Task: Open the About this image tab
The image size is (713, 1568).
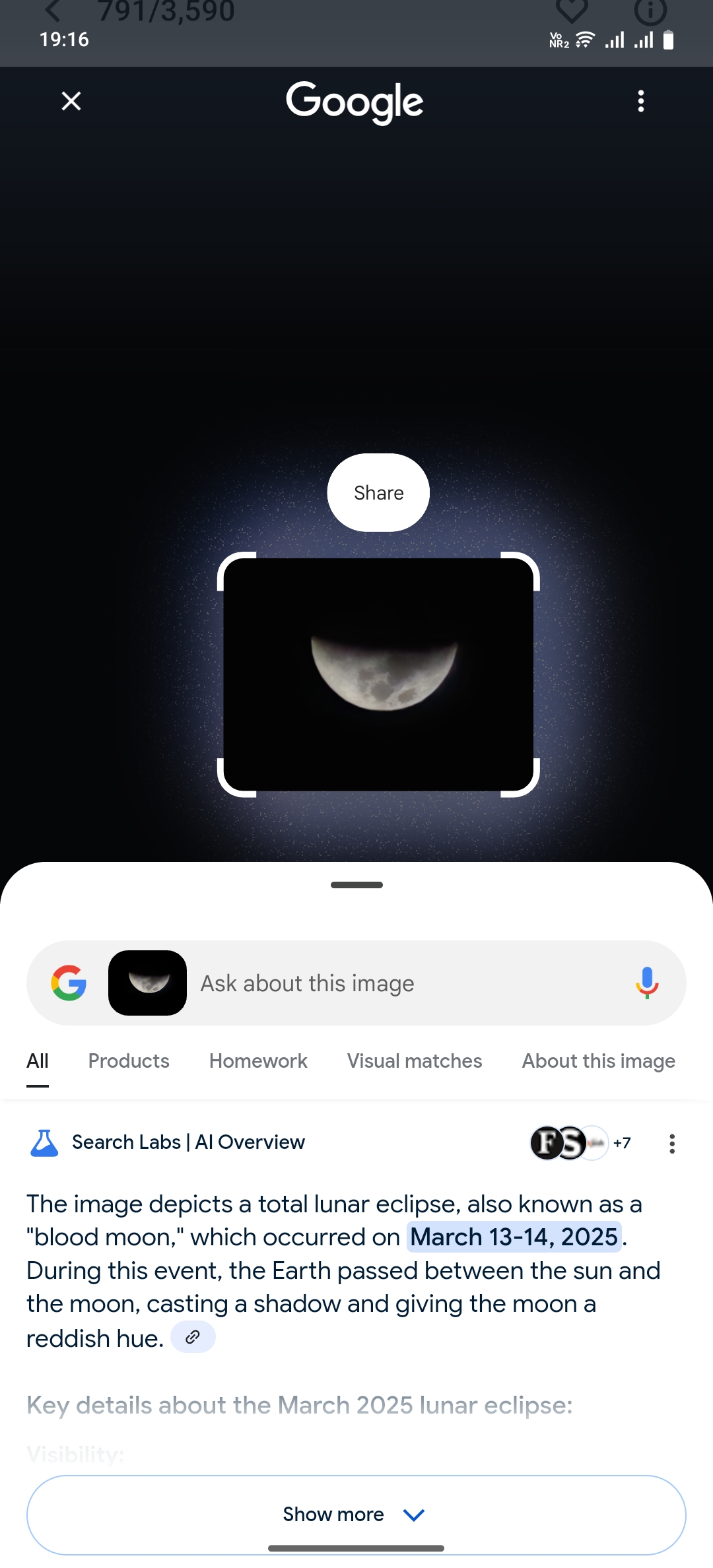Action: [598, 1061]
